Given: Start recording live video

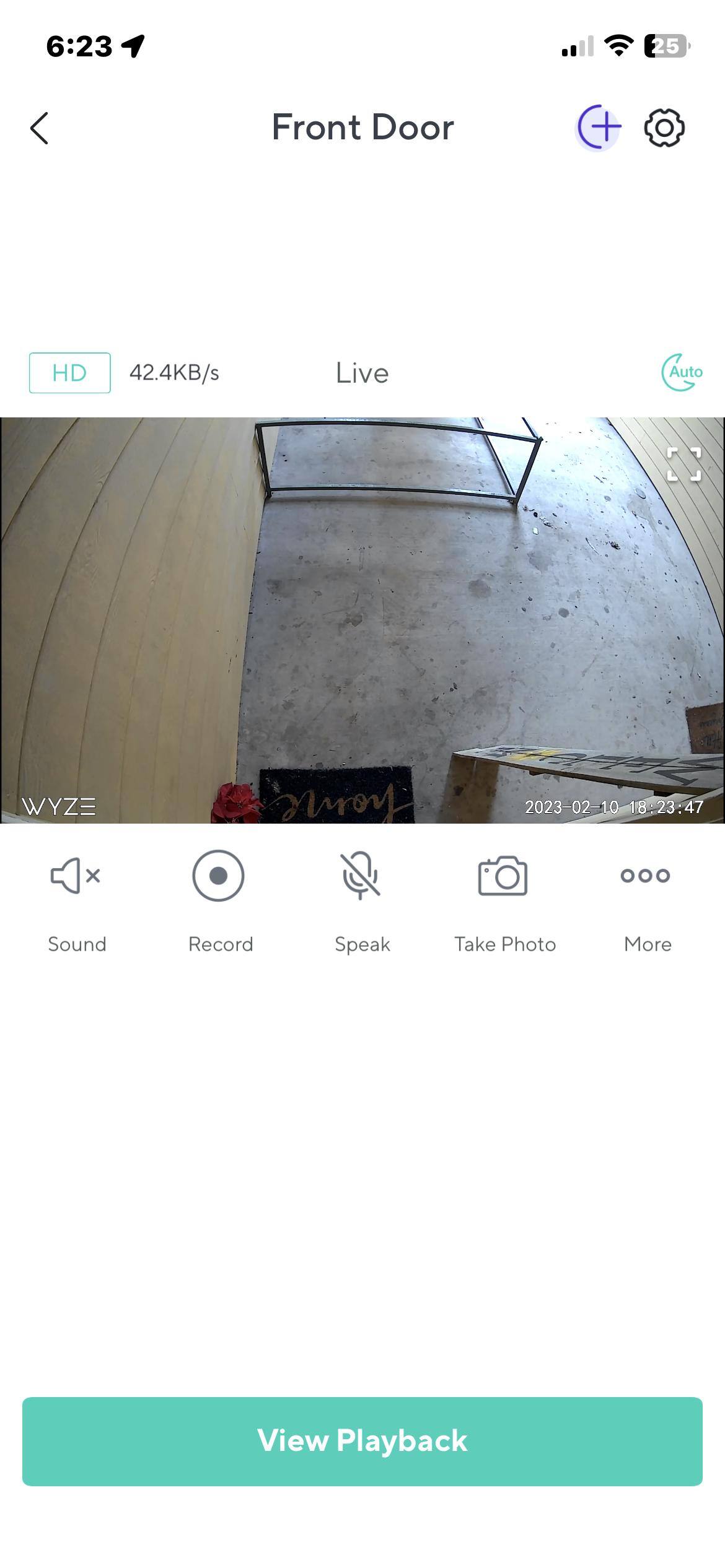Looking at the screenshot, I should click(x=219, y=876).
